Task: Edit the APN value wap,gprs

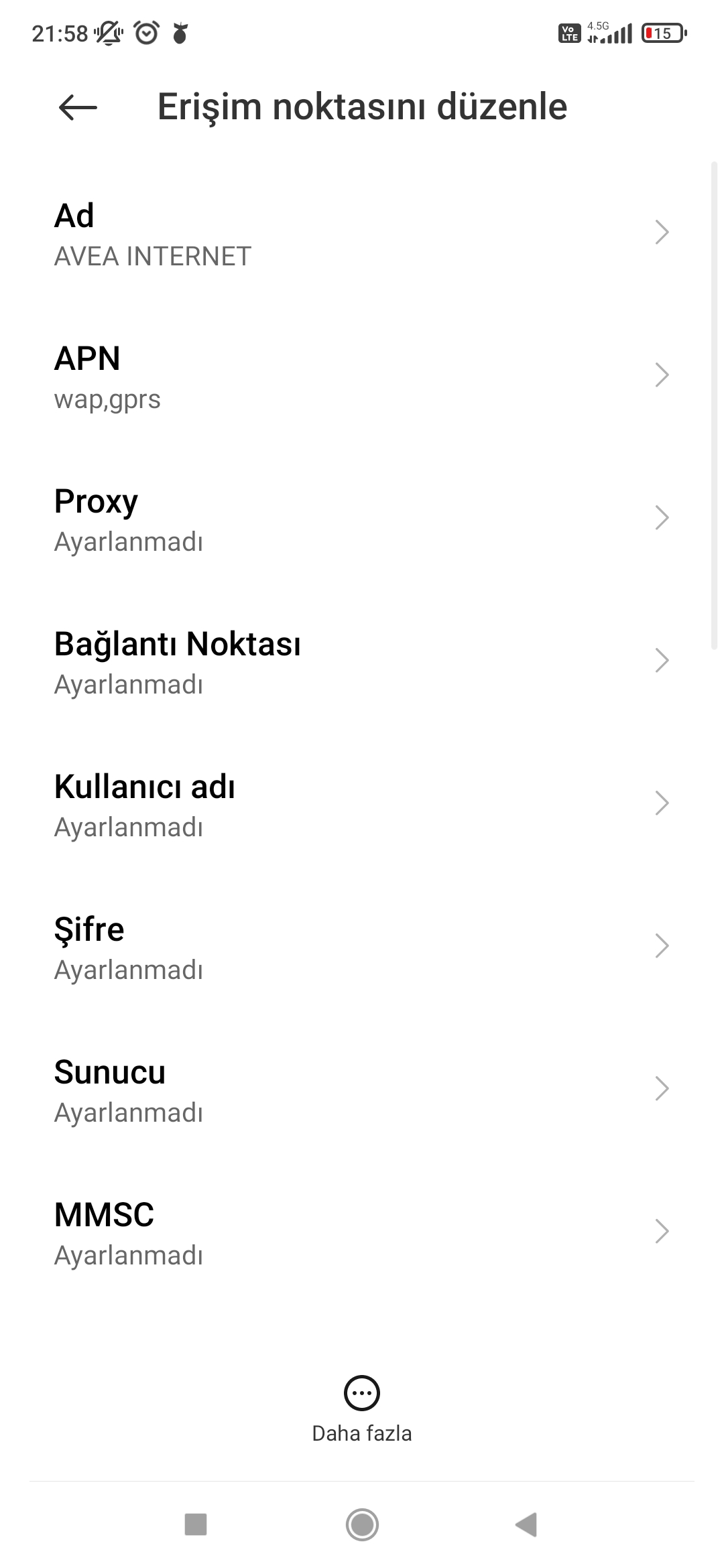Action: (362, 376)
